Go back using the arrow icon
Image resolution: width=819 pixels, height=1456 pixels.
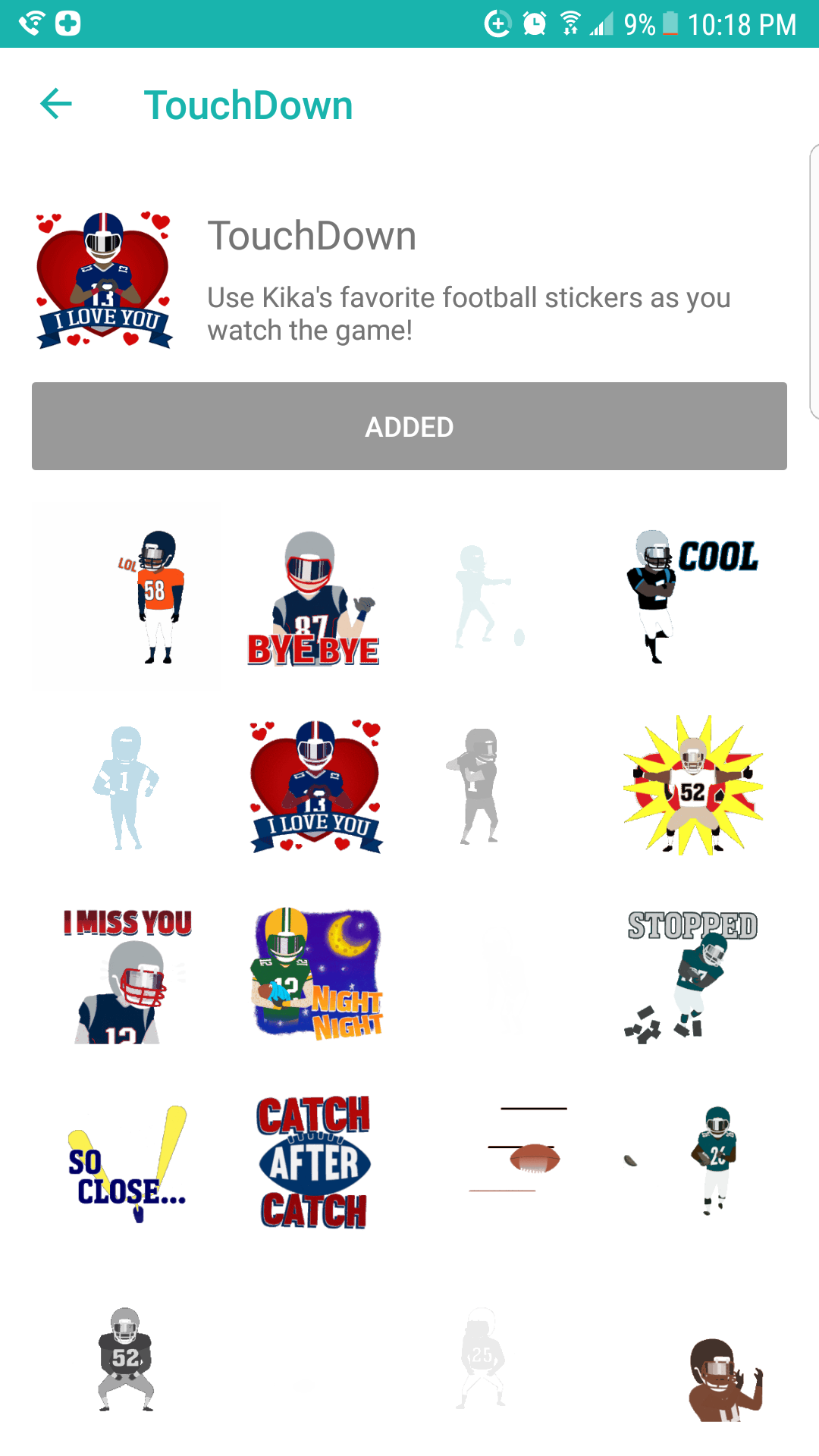pos(56,105)
